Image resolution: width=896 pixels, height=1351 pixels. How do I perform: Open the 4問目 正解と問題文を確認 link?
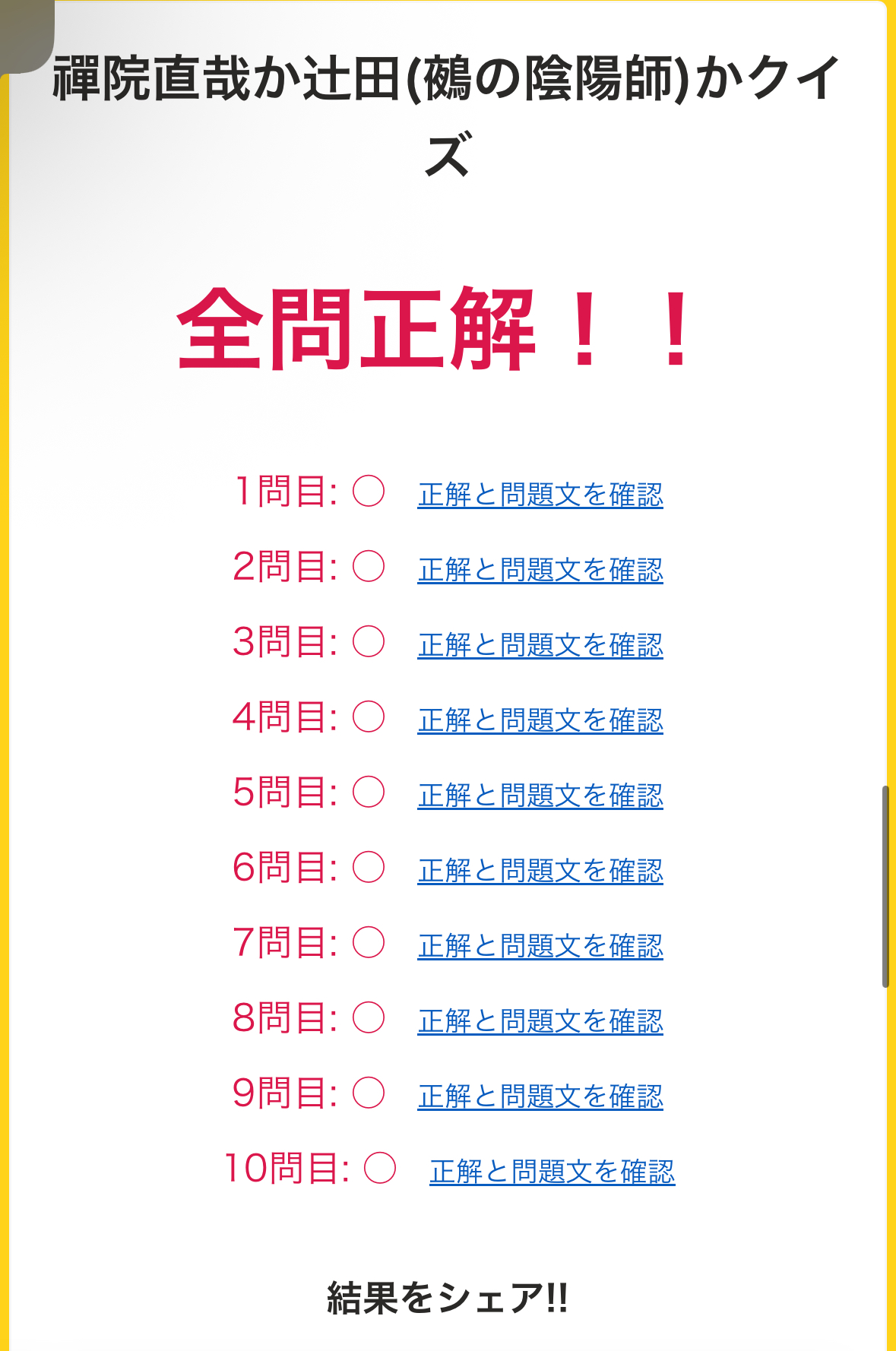(540, 720)
